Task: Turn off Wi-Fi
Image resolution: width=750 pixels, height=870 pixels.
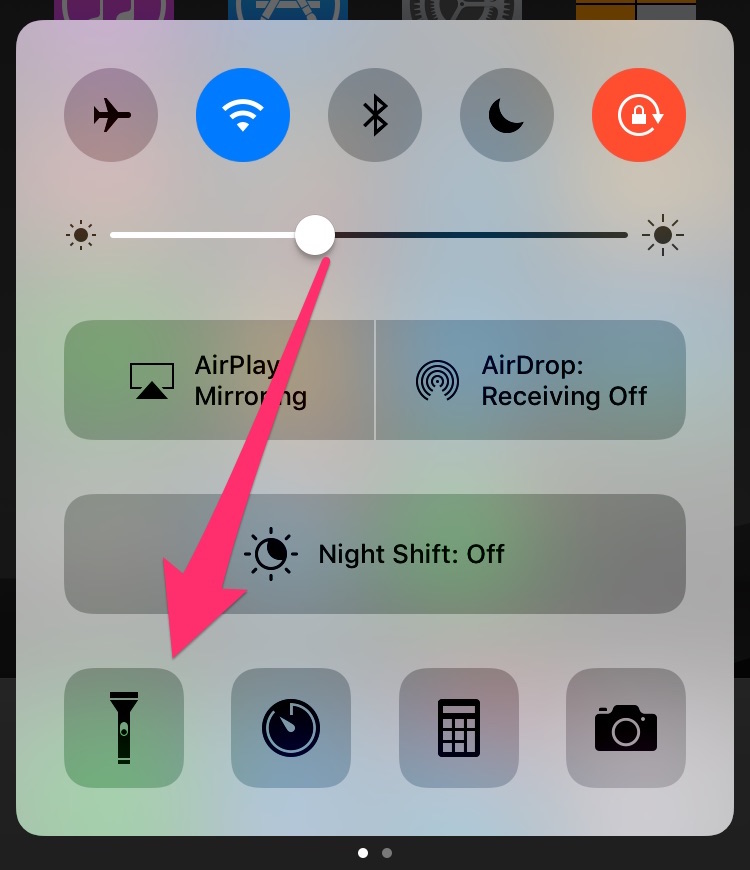Action: 243,116
